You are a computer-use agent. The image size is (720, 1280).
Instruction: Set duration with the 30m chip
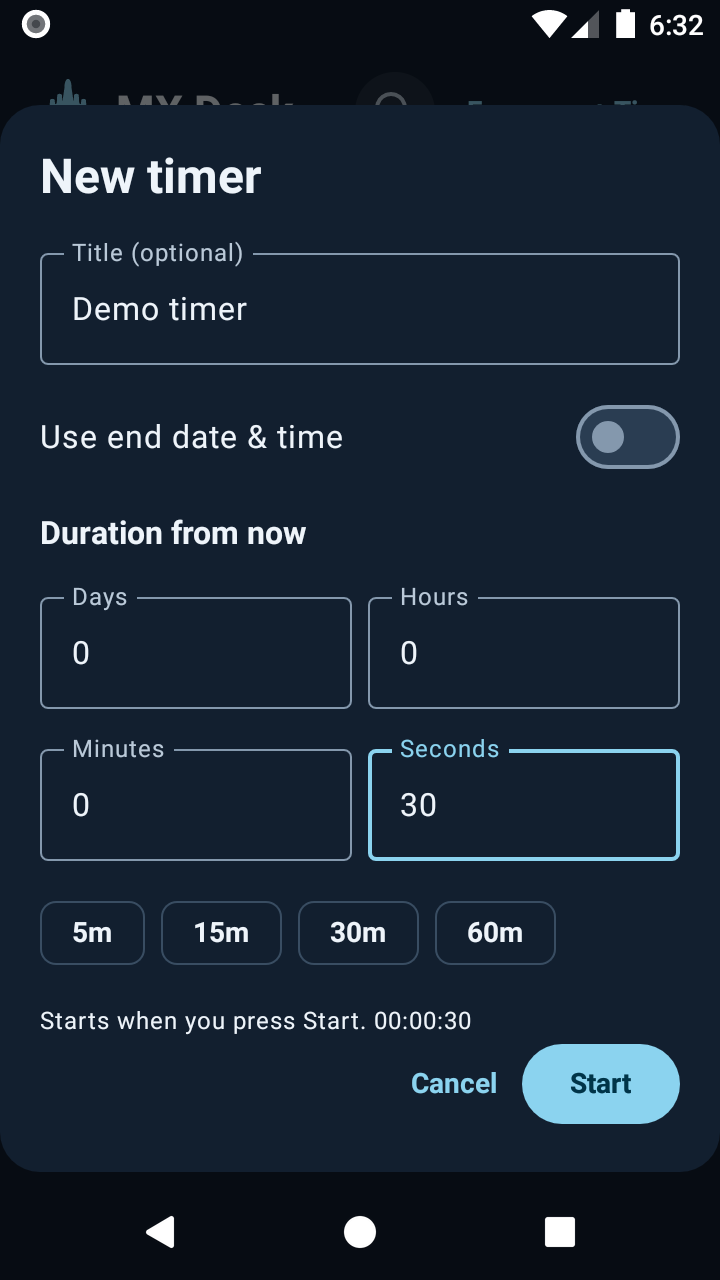point(358,933)
